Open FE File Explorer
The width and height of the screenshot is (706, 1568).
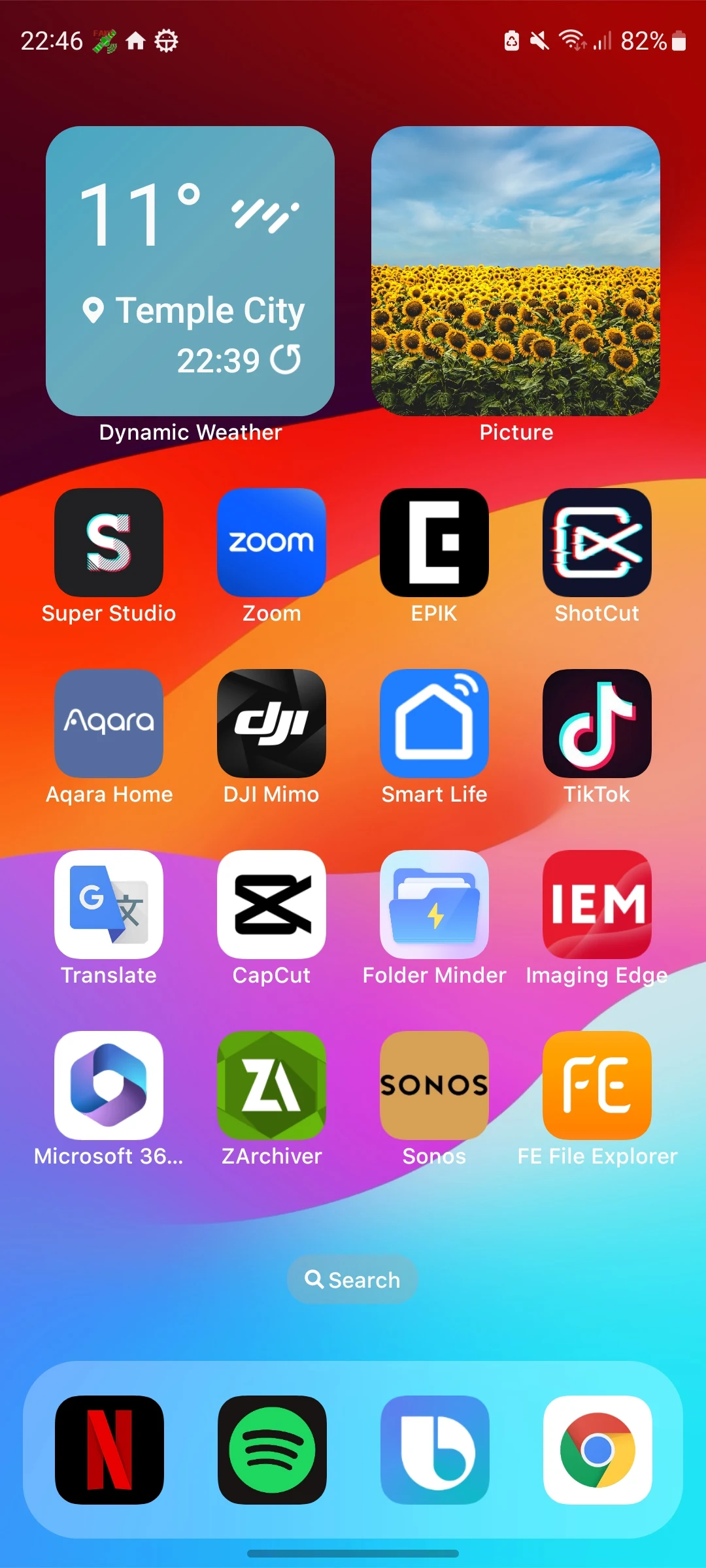pos(597,1086)
